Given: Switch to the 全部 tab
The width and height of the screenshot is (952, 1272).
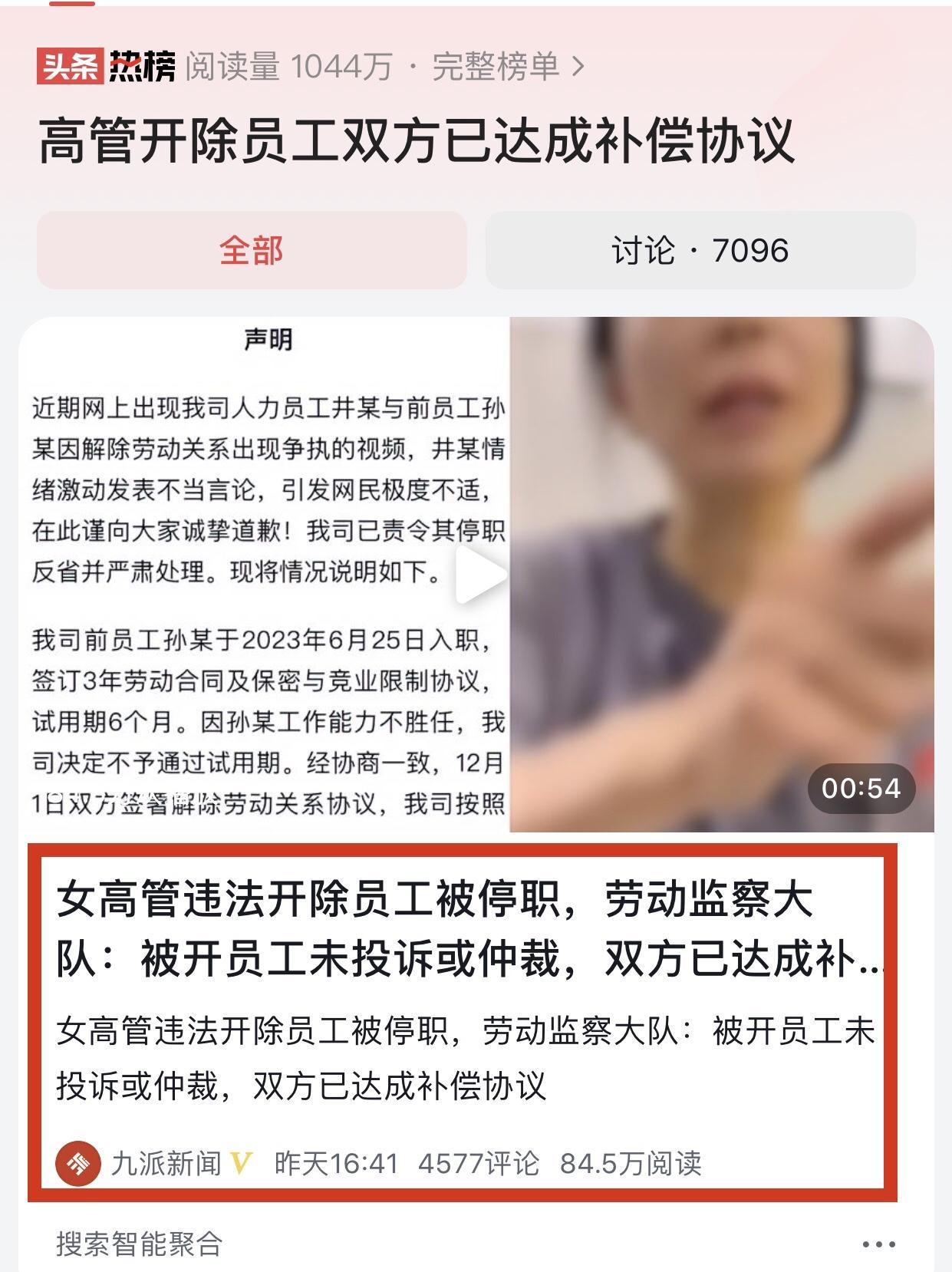Looking at the screenshot, I should pyautogui.click(x=252, y=251).
